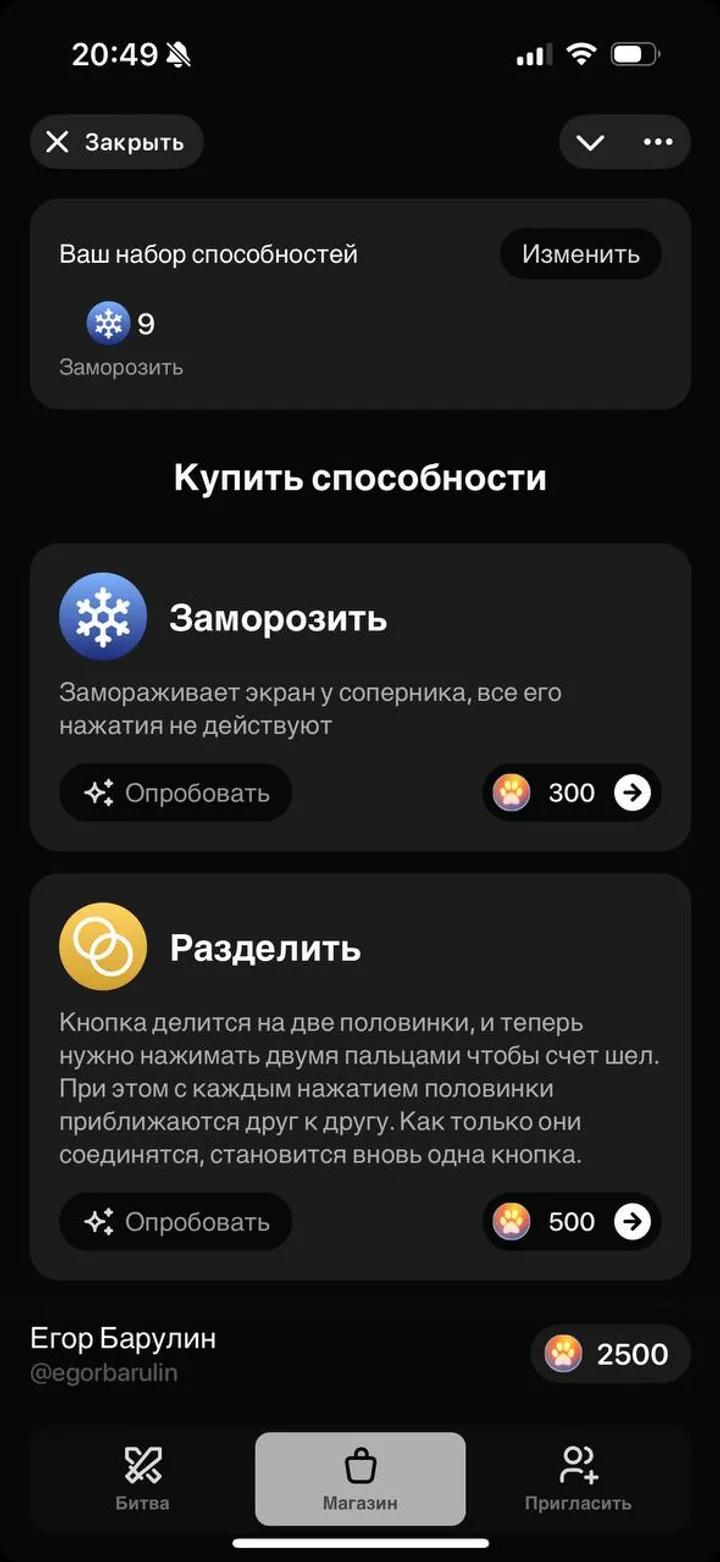Open the 2500 coin balance

tap(610, 1354)
